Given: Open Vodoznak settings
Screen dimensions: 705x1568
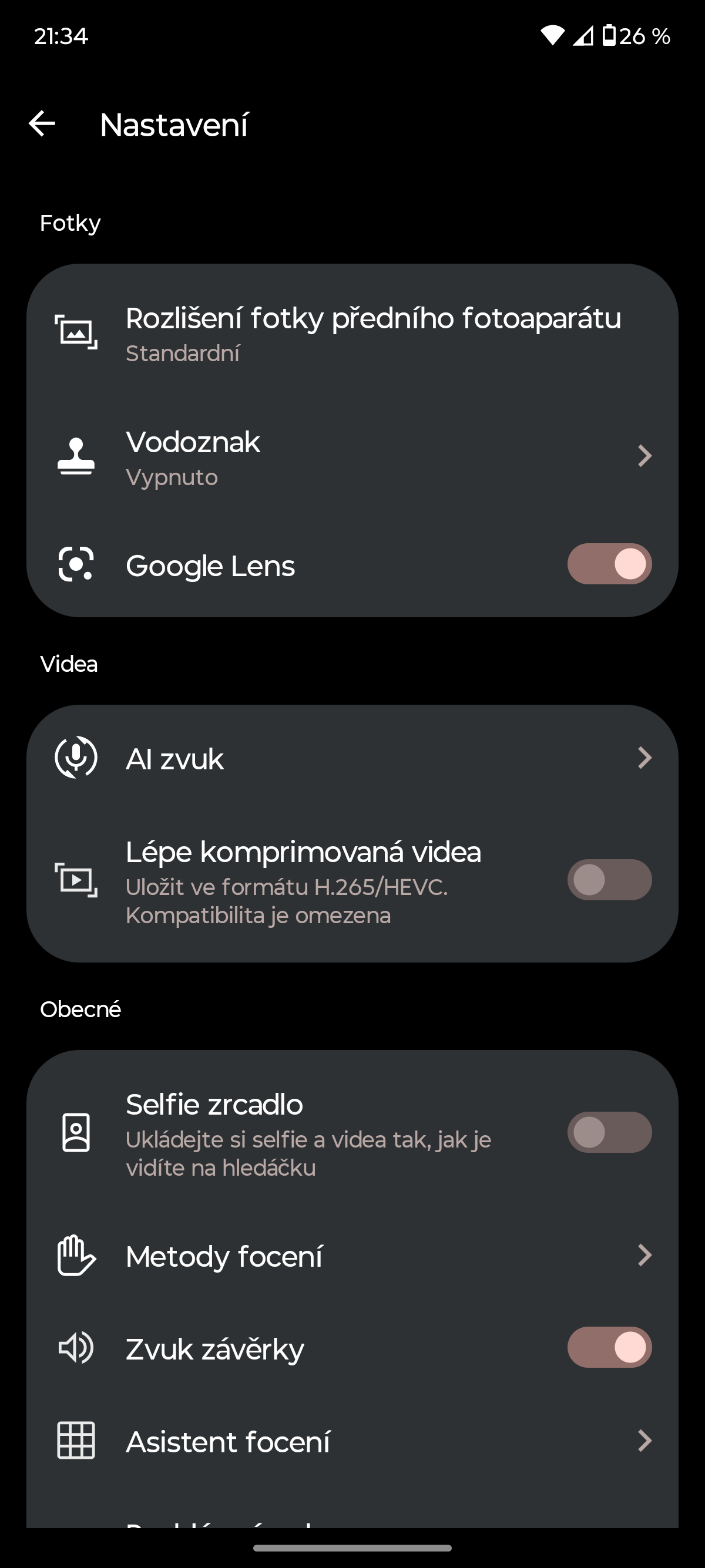Looking at the screenshot, I should pyautogui.click(x=352, y=457).
